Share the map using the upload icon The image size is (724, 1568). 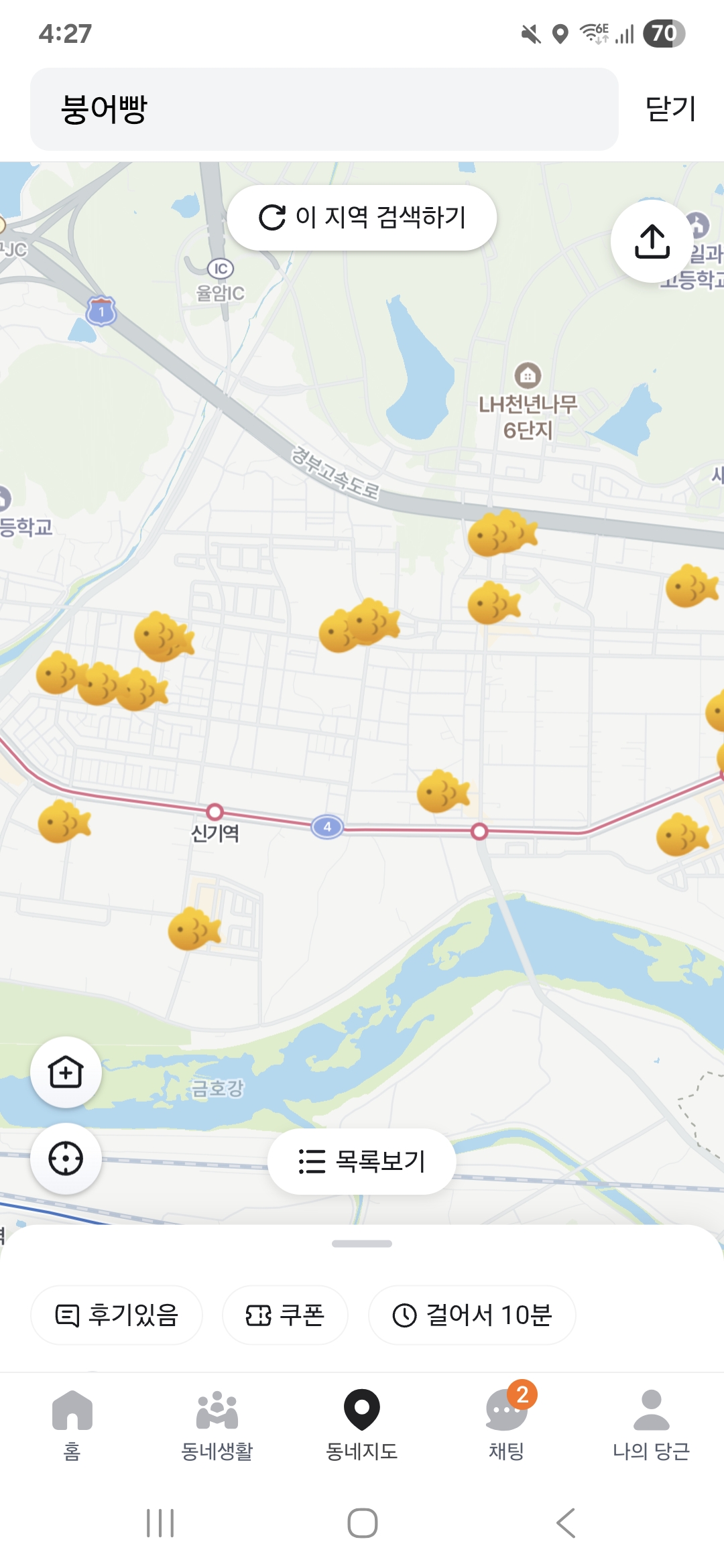coord(652,241)
